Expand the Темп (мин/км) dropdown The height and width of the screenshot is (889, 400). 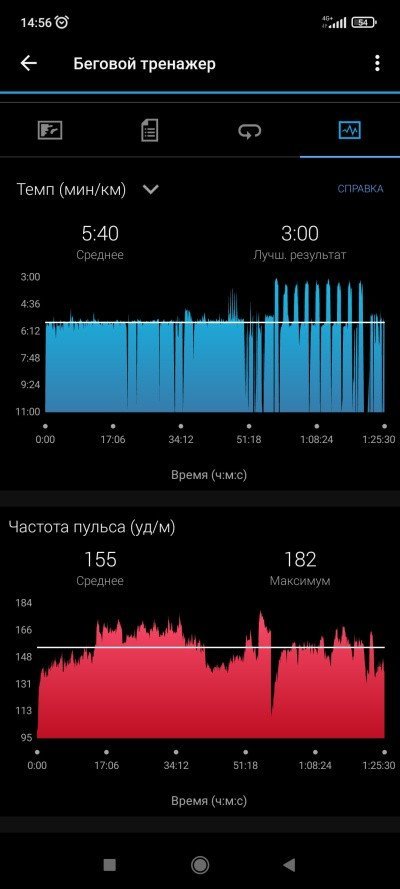(x=151, y=189)
